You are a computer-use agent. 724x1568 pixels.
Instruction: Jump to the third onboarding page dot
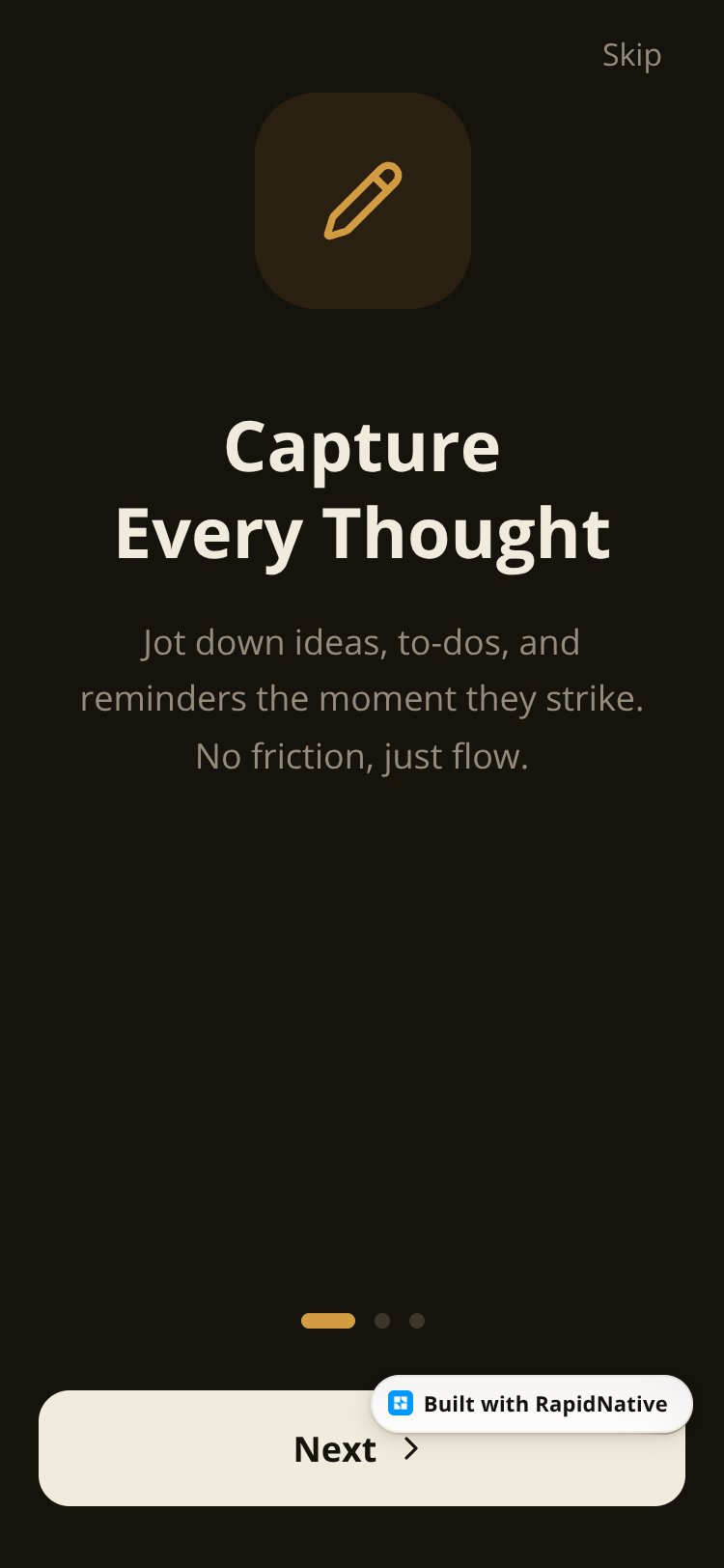tap(417, 1321)
